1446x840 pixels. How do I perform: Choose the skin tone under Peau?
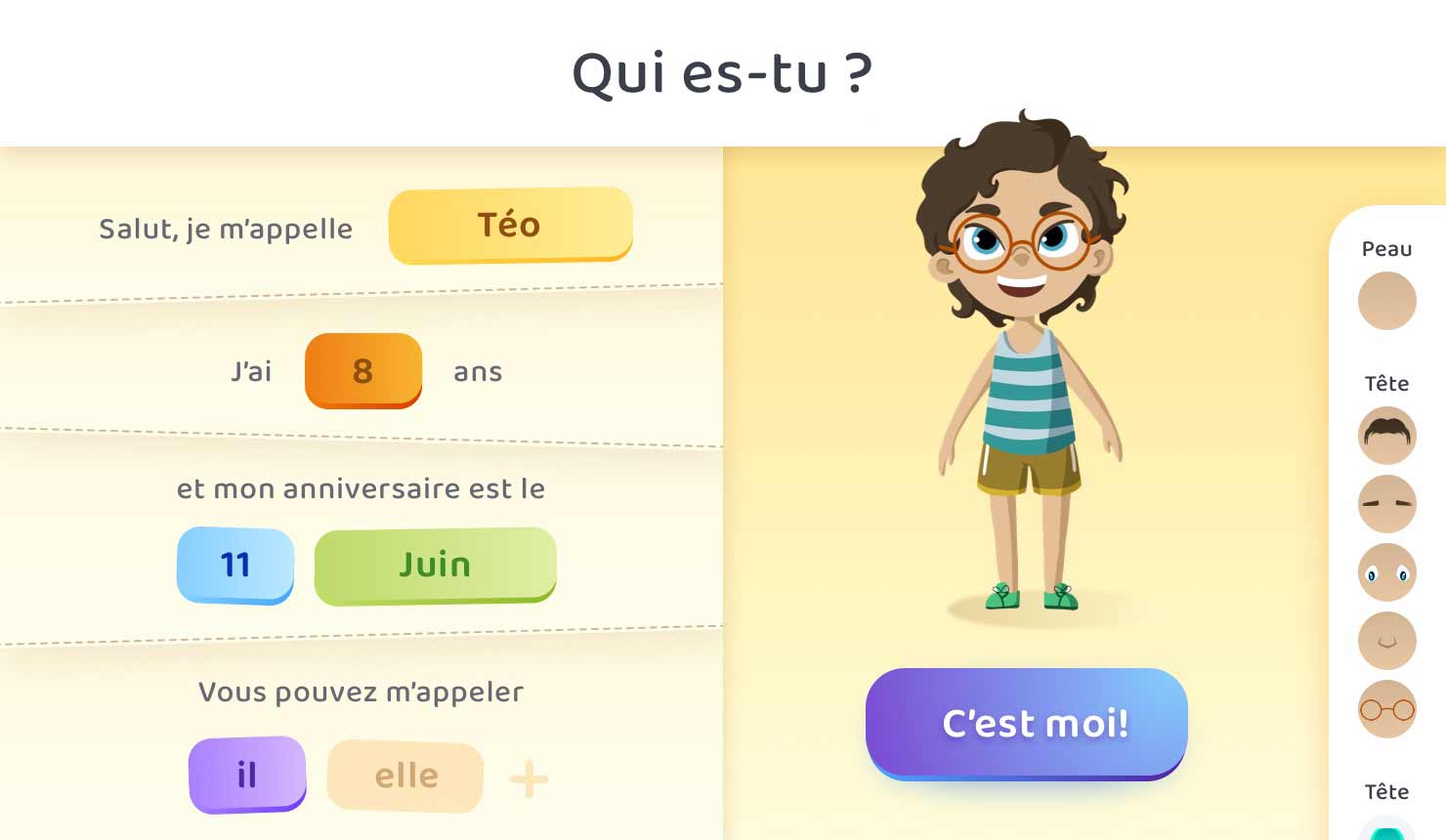1386,301
